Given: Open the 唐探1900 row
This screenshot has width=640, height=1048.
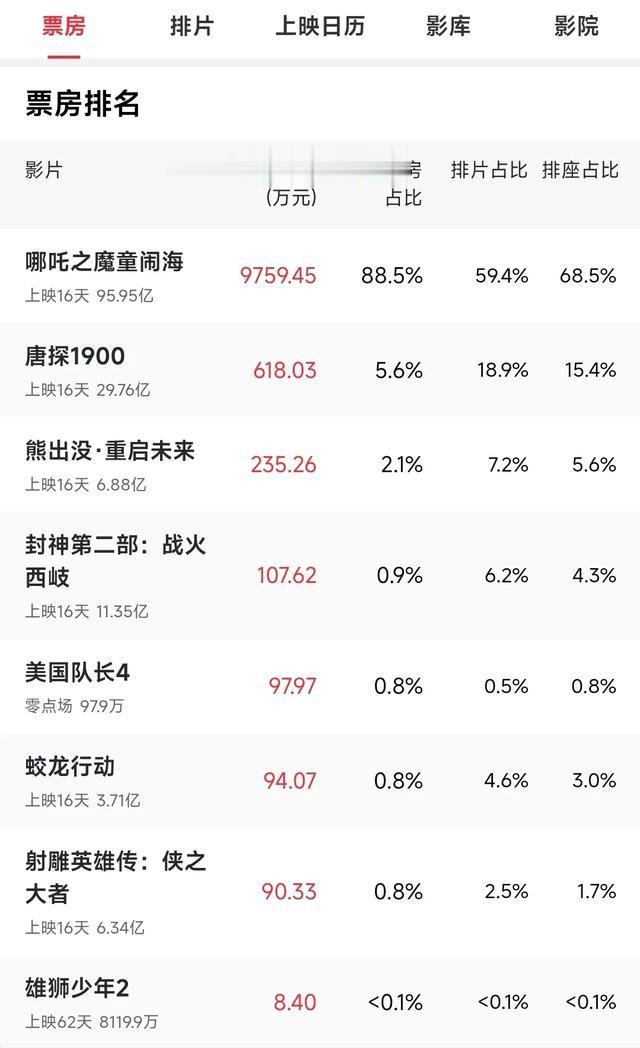Looking at the screenshot, I should coord(320,371).
